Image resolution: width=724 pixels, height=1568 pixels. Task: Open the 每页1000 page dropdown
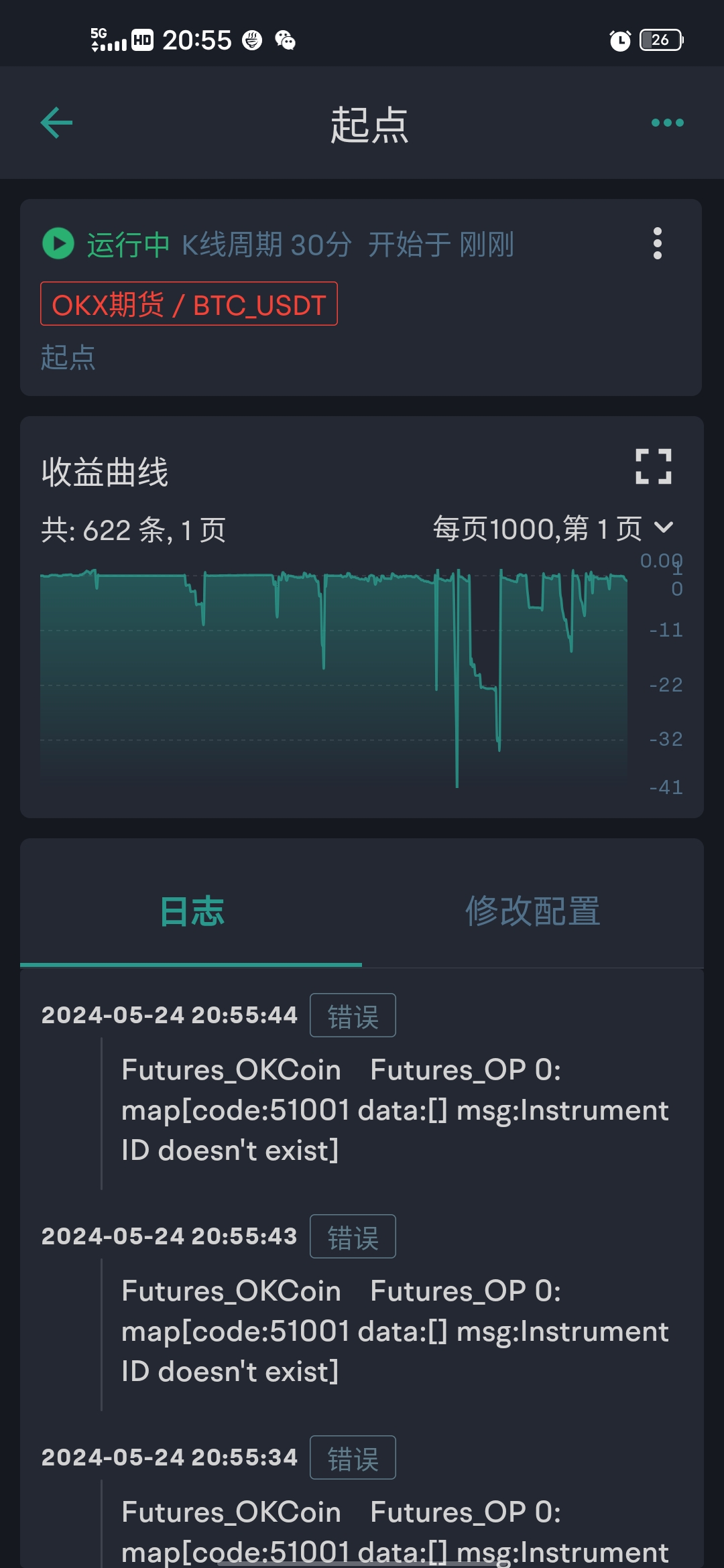[553, 529]
